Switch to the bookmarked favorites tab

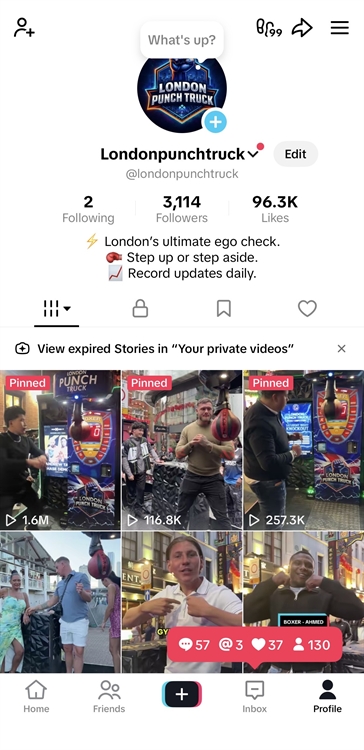click(224, 309)
